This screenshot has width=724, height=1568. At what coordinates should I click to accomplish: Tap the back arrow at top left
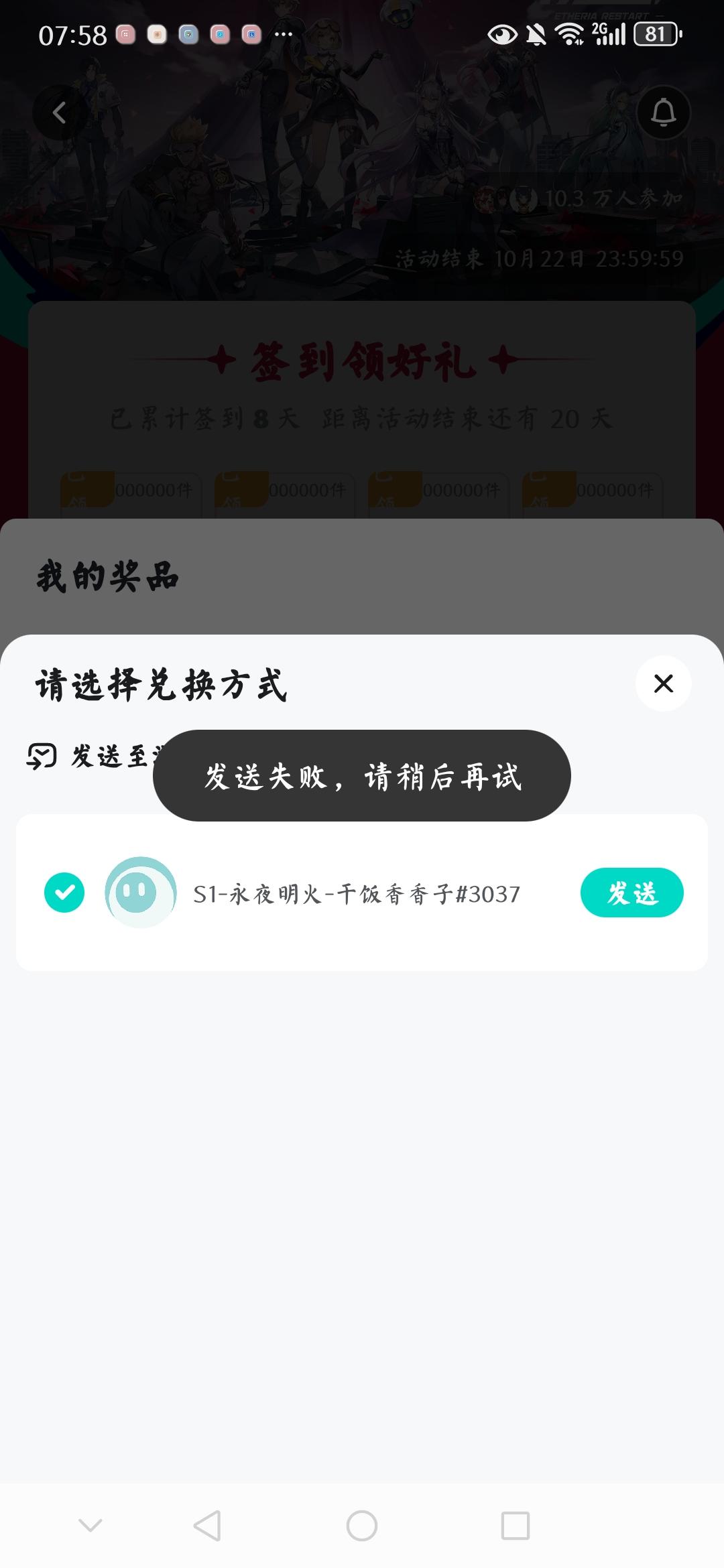59,112
